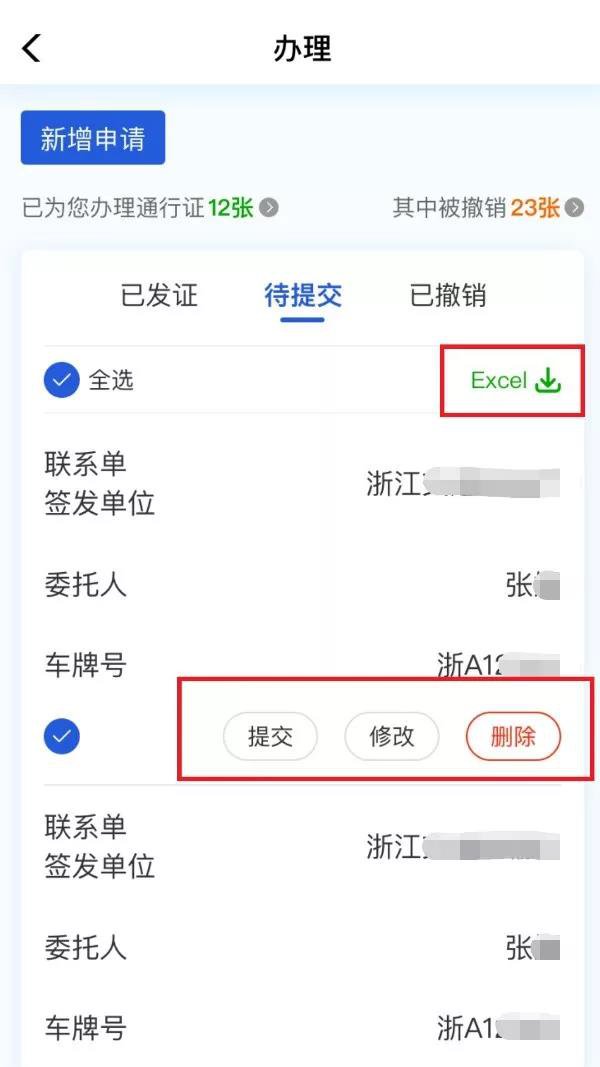The image size is (600, 1067).
Task: Open the 已为您办理通行证 12张 details arrow
Action: [268, 208]
